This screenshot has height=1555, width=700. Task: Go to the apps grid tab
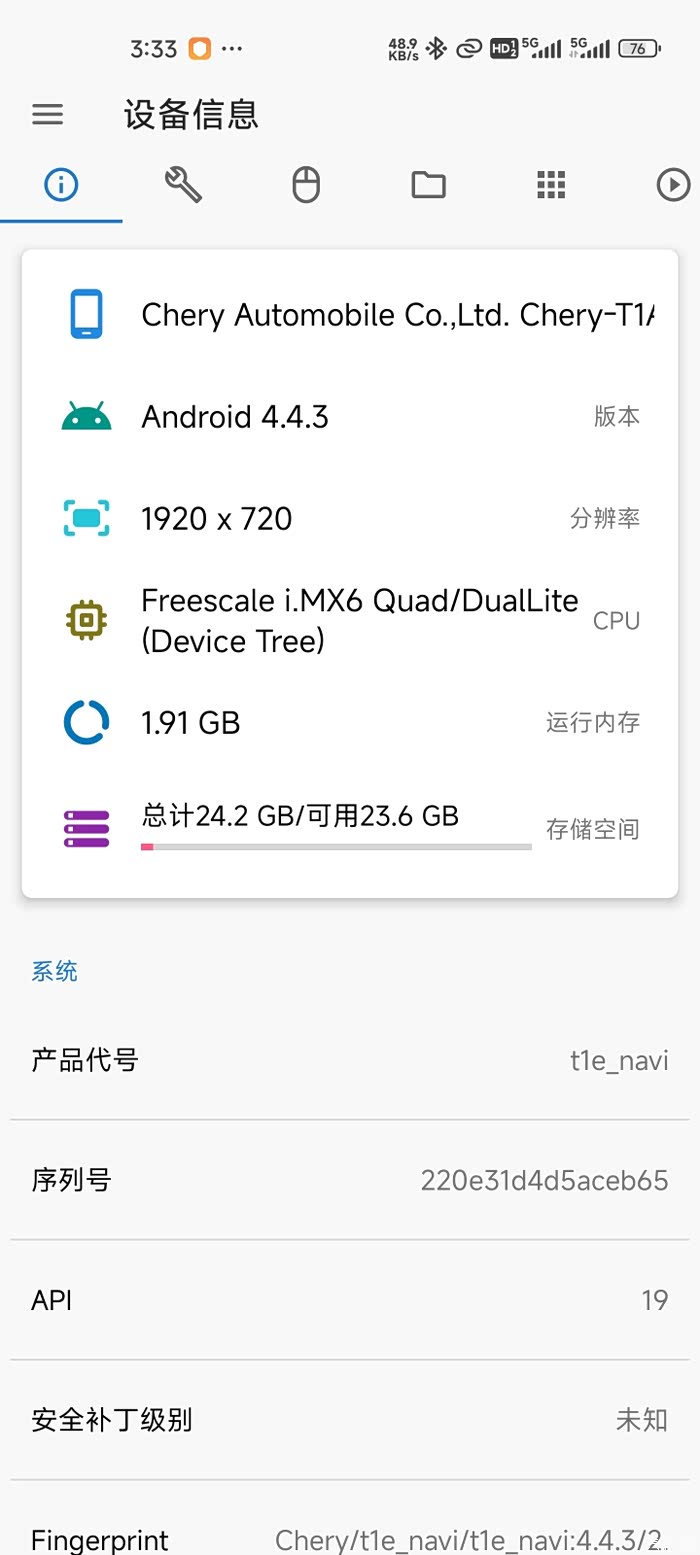551,185
